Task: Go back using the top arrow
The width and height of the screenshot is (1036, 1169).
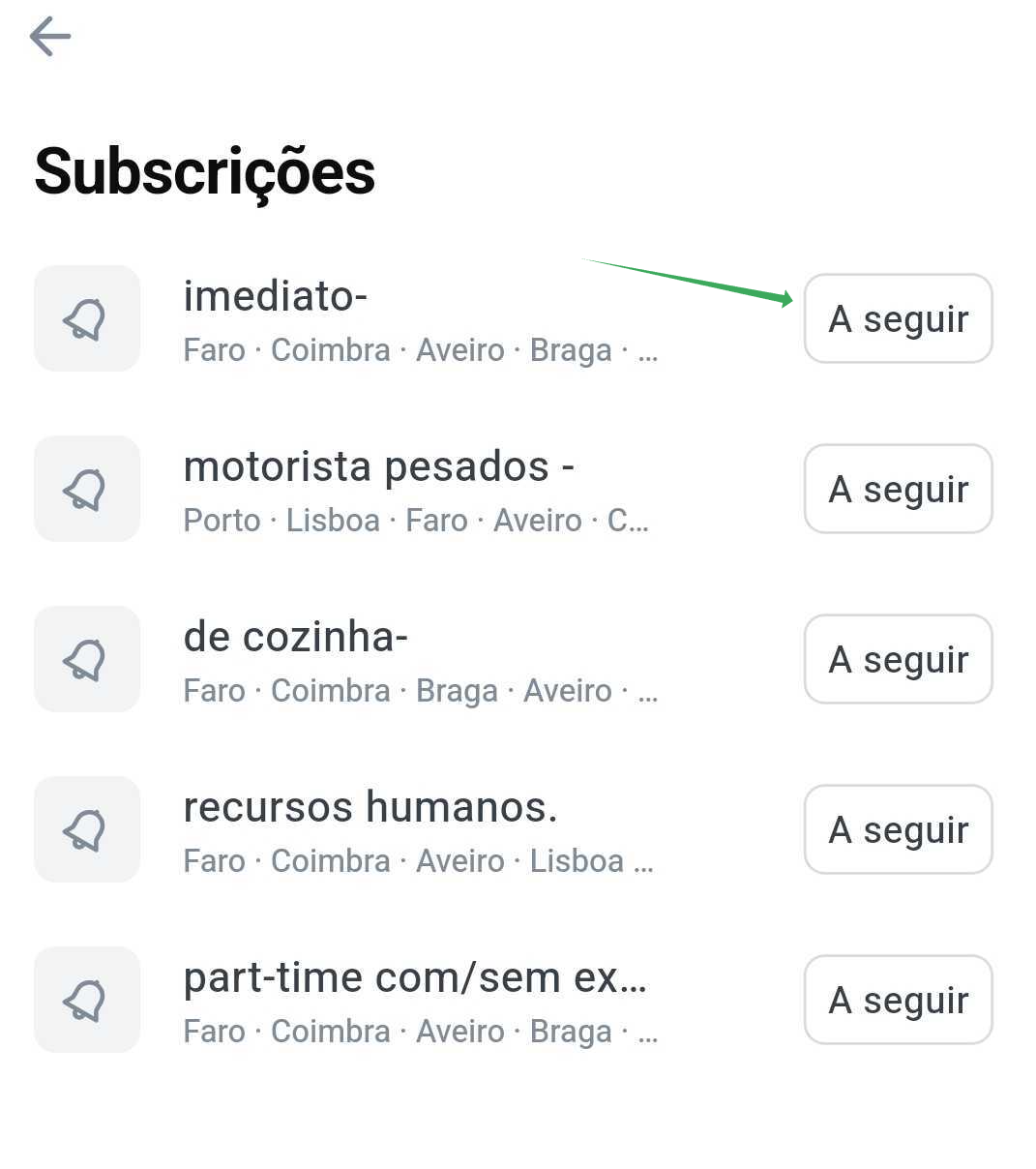Action: [x=50, y=38]
